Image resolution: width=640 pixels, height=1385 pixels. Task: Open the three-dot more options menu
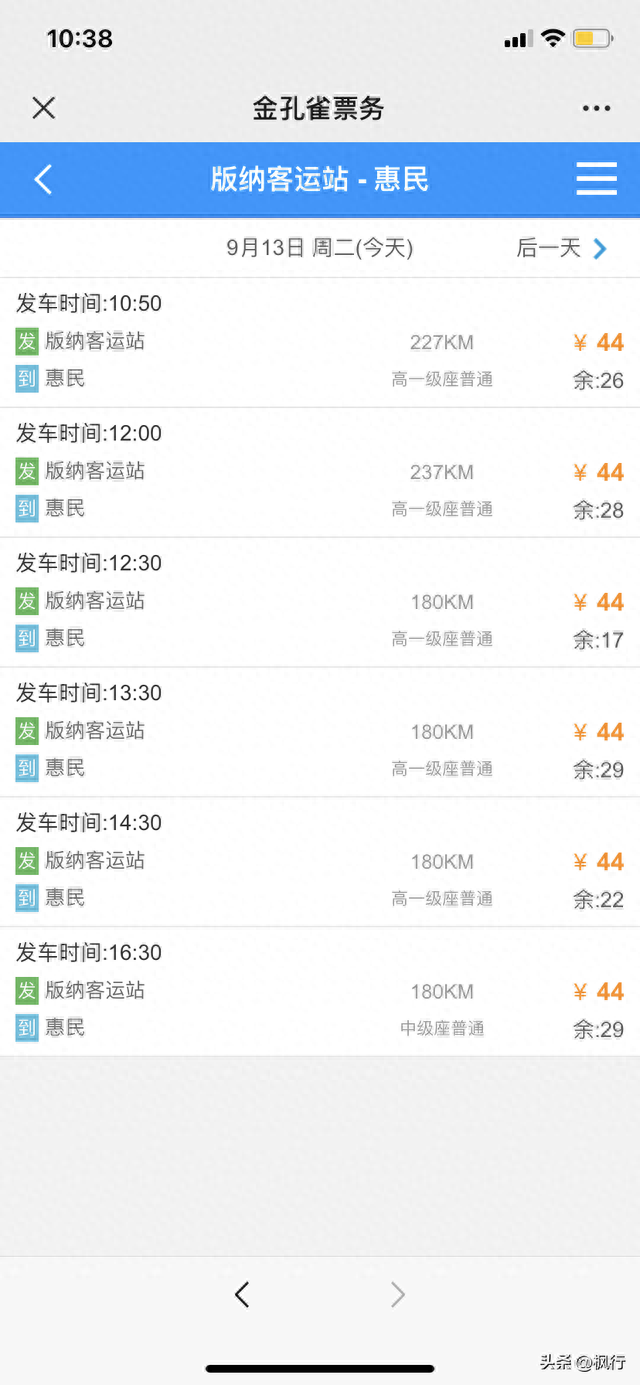(596, 108)
